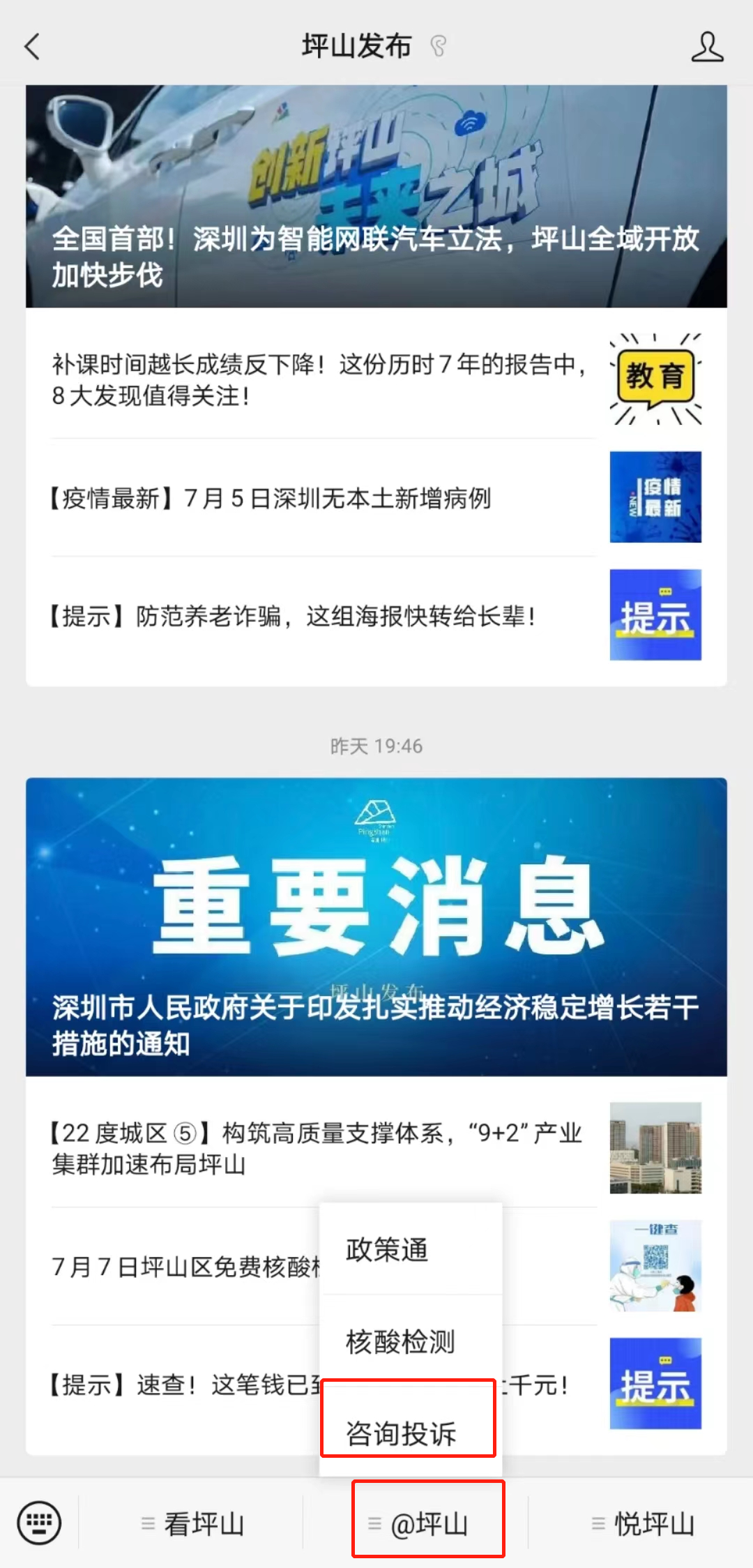Switch to keyboard input mode
Viewport: 753px width, 1568px height.
click(x=39, y=1523)
